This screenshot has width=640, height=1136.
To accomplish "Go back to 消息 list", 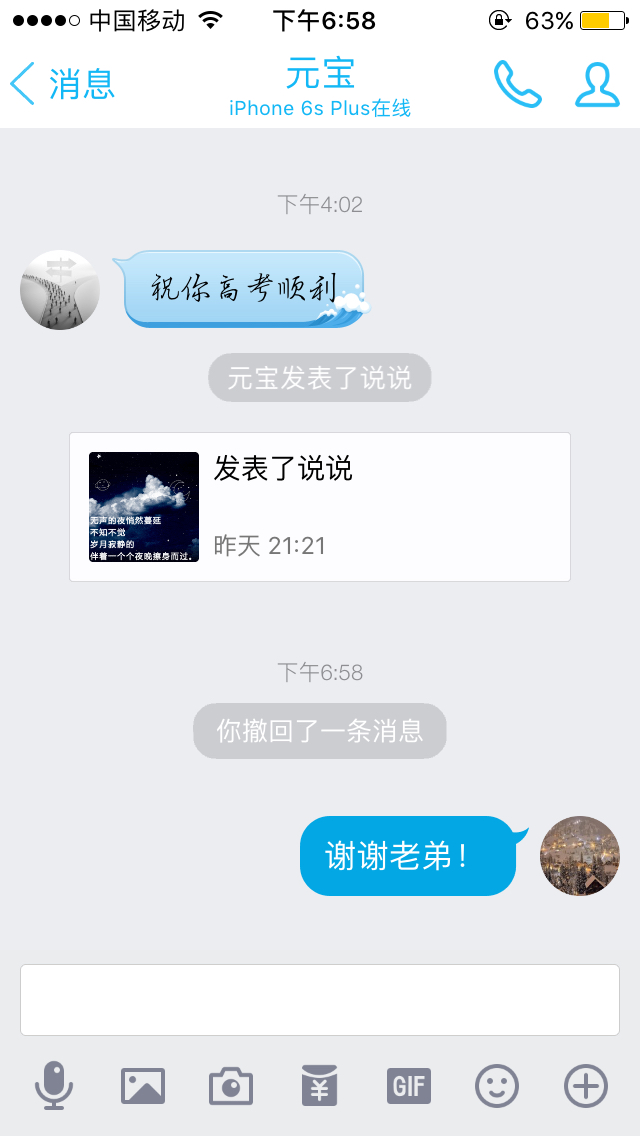I will click(62, 83).
